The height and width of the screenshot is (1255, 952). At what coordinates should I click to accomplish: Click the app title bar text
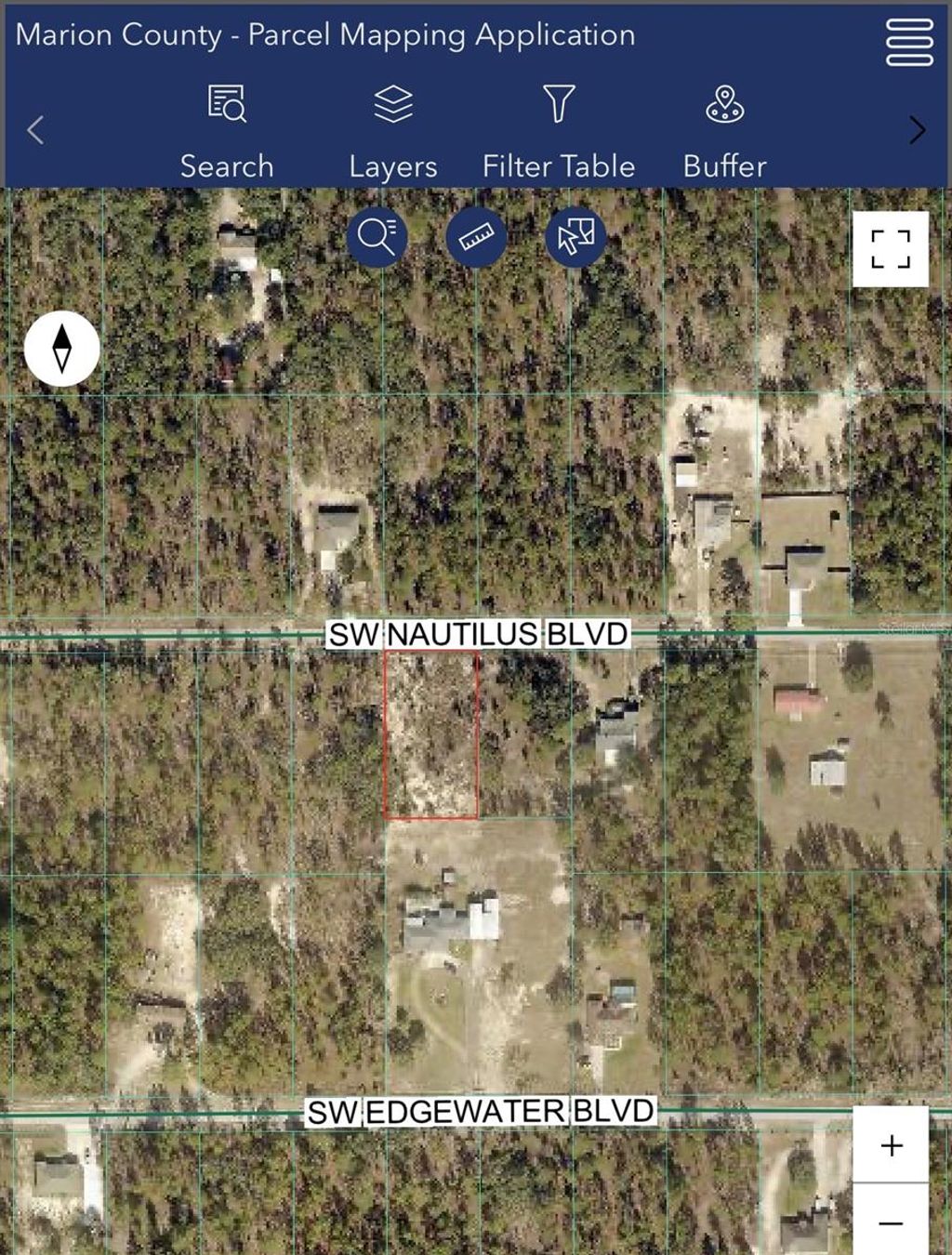326,34
